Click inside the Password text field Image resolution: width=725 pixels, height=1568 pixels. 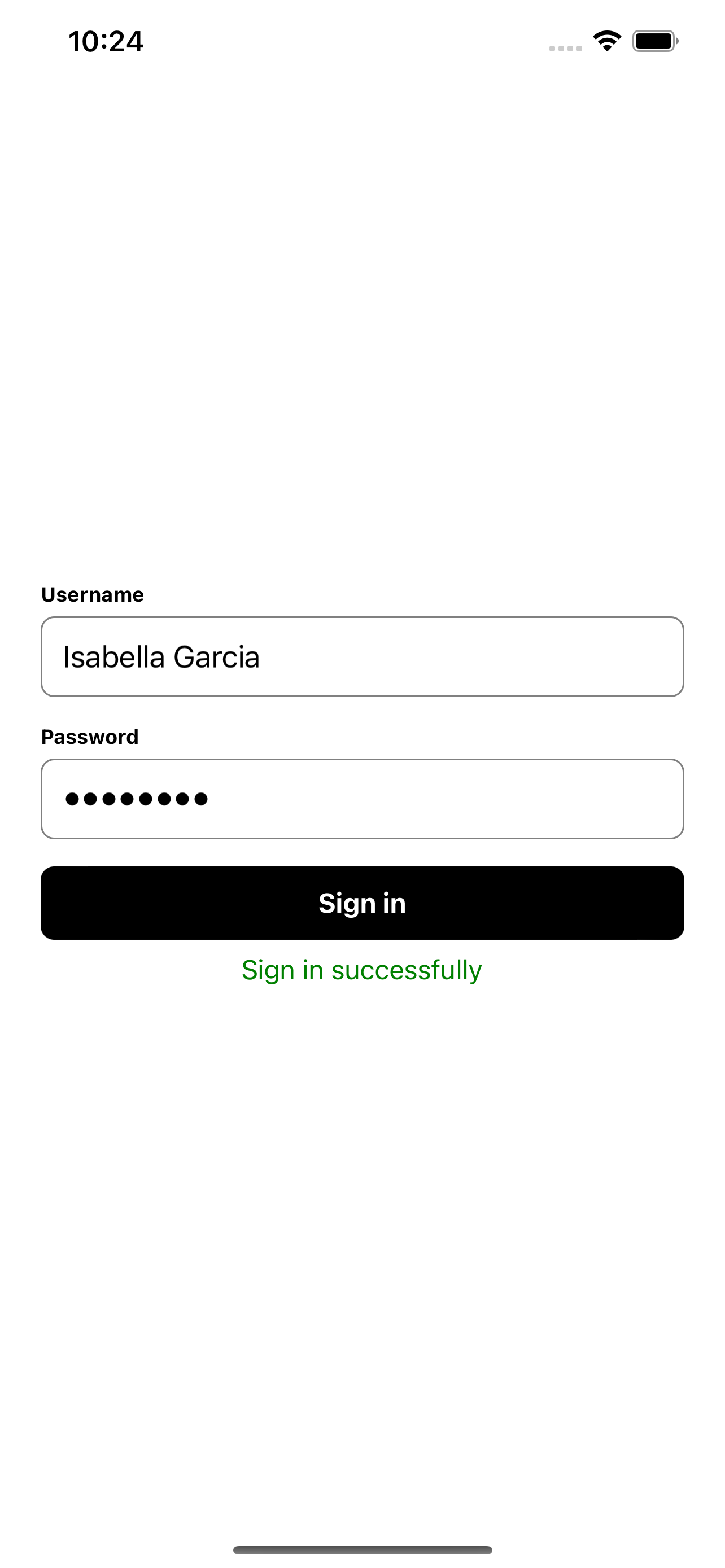362,798
